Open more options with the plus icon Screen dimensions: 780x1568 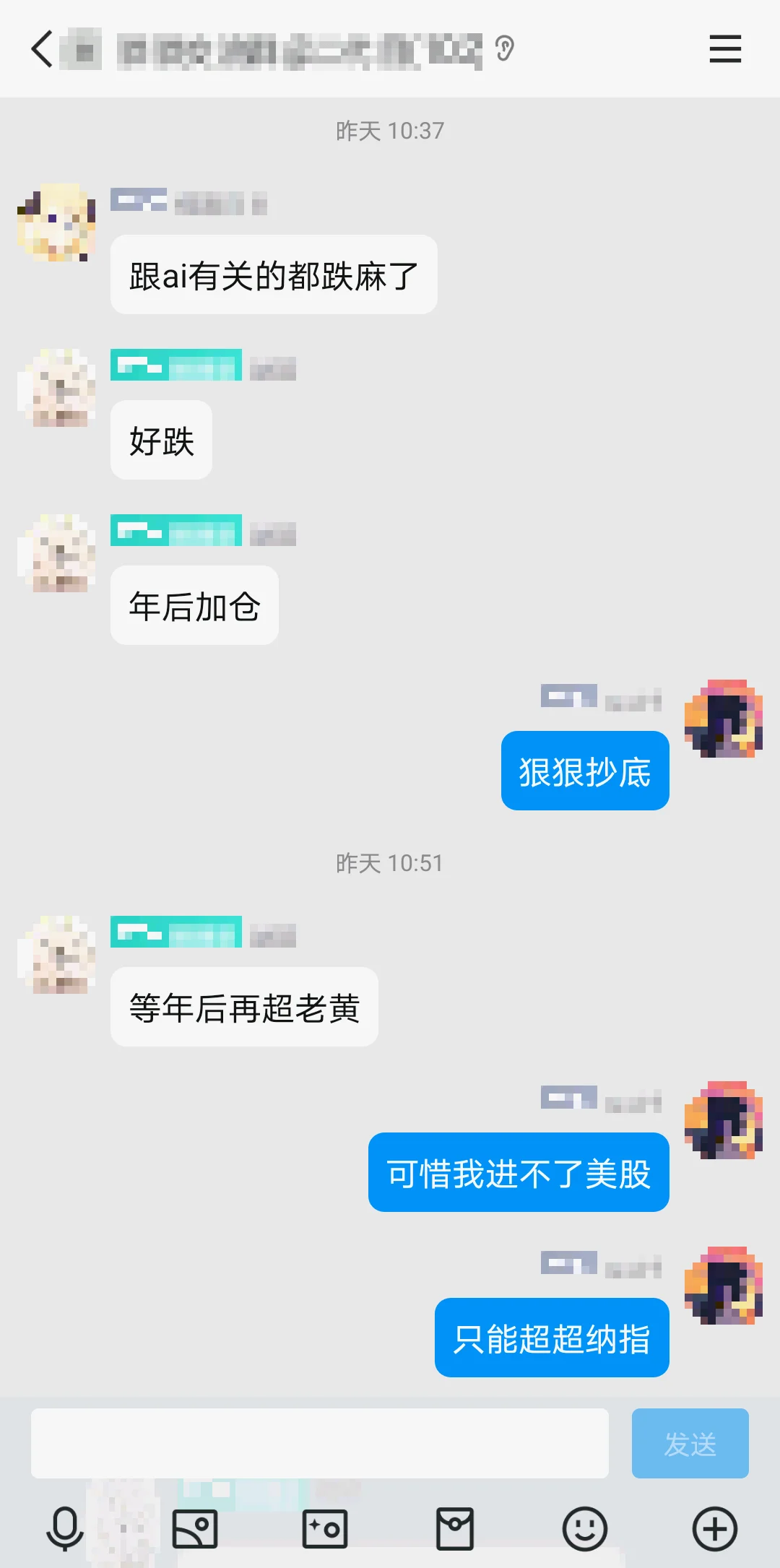pos(714,1528)
